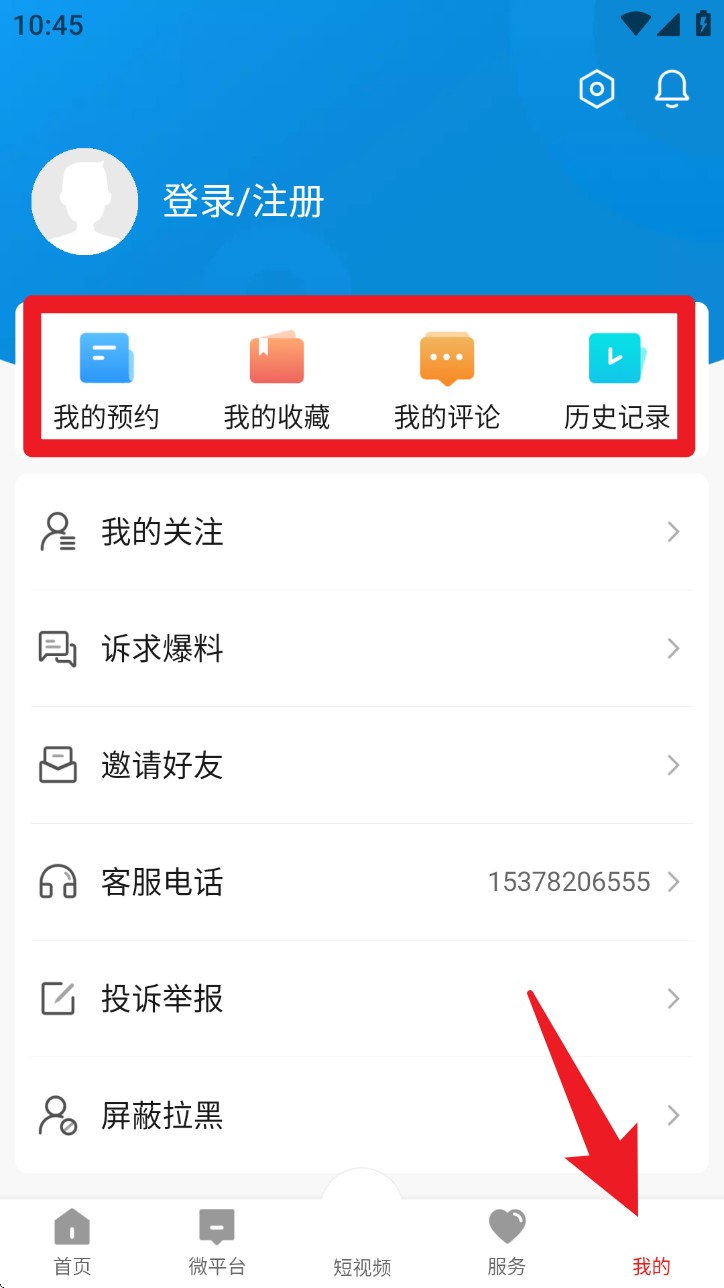The image size is (724, 1288).
Task: Open the 我的关注 row
Action: 361,532
